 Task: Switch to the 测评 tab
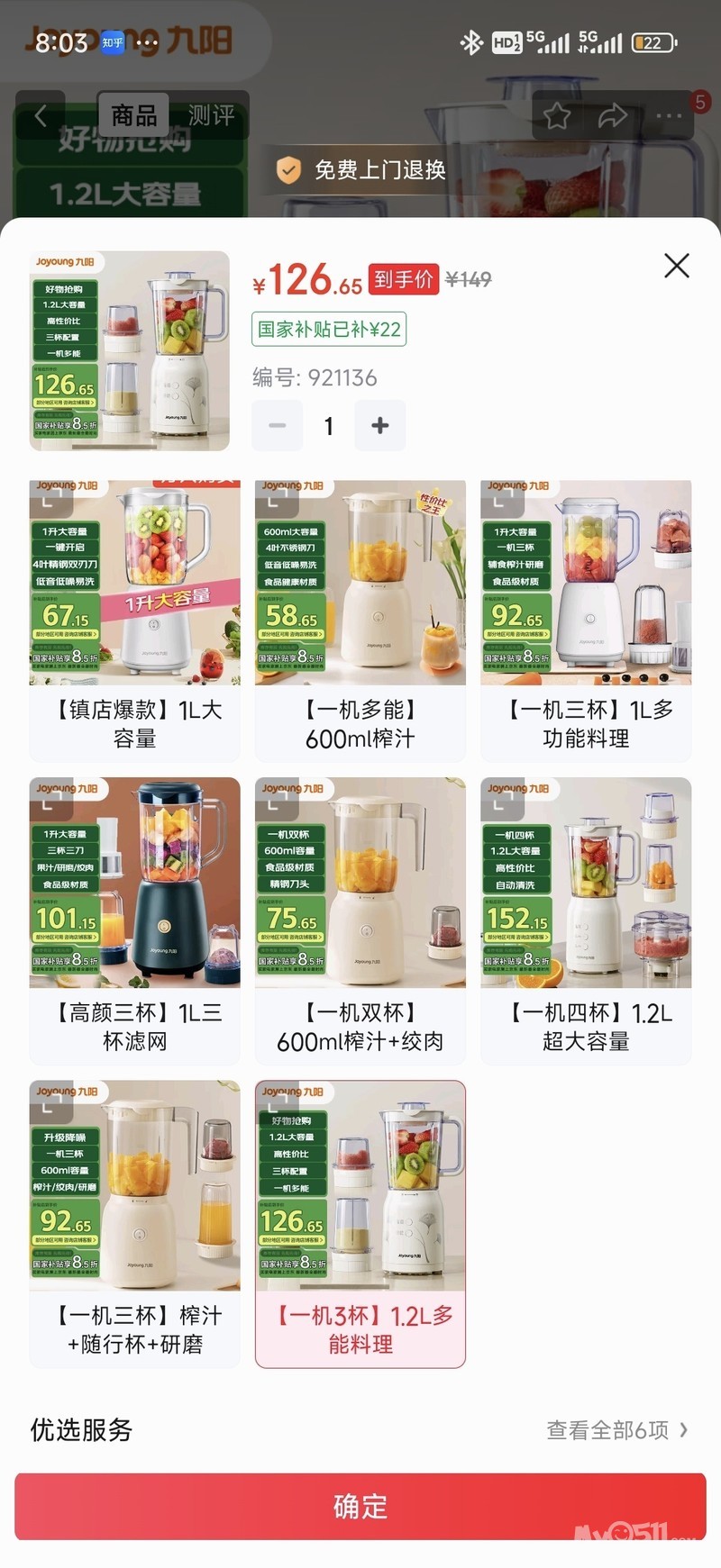tap(211, 115)
